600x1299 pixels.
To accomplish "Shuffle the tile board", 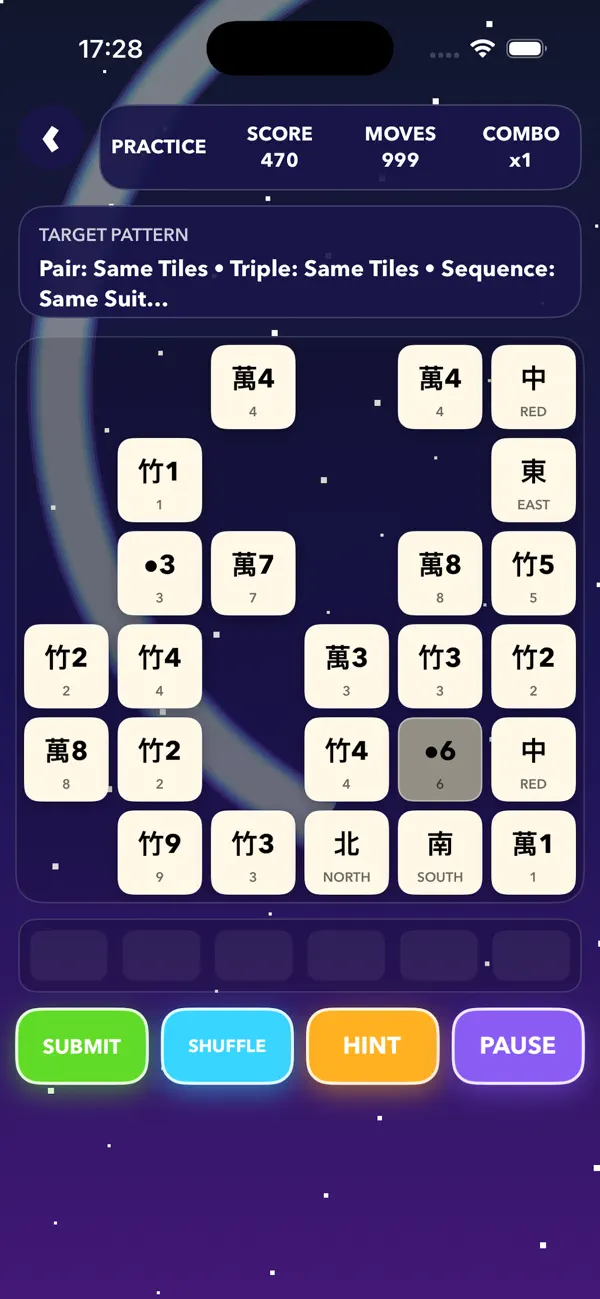I will tap(227, 1046).
